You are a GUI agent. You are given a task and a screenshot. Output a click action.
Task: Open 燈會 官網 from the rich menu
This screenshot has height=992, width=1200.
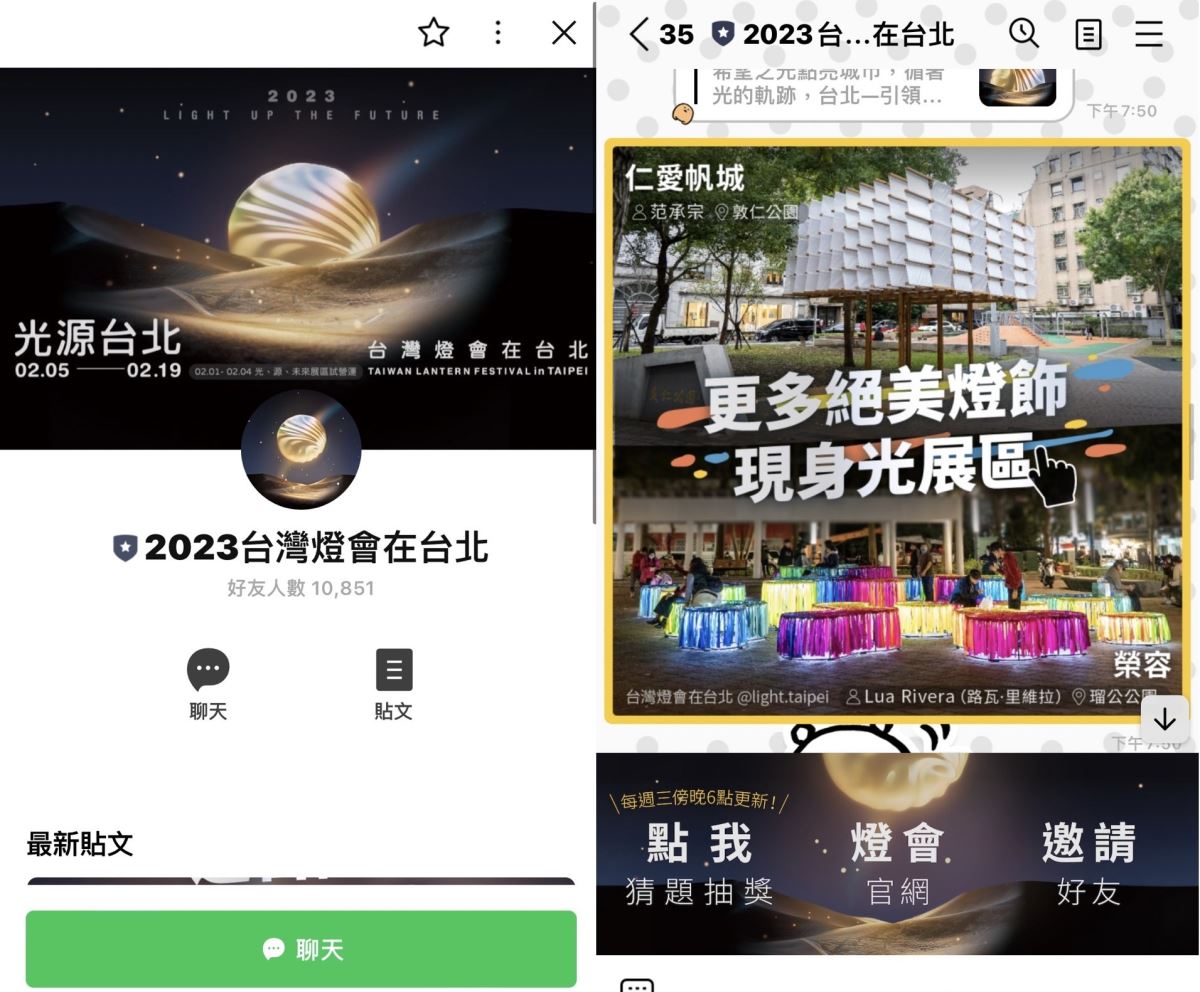tap(897, 862)
